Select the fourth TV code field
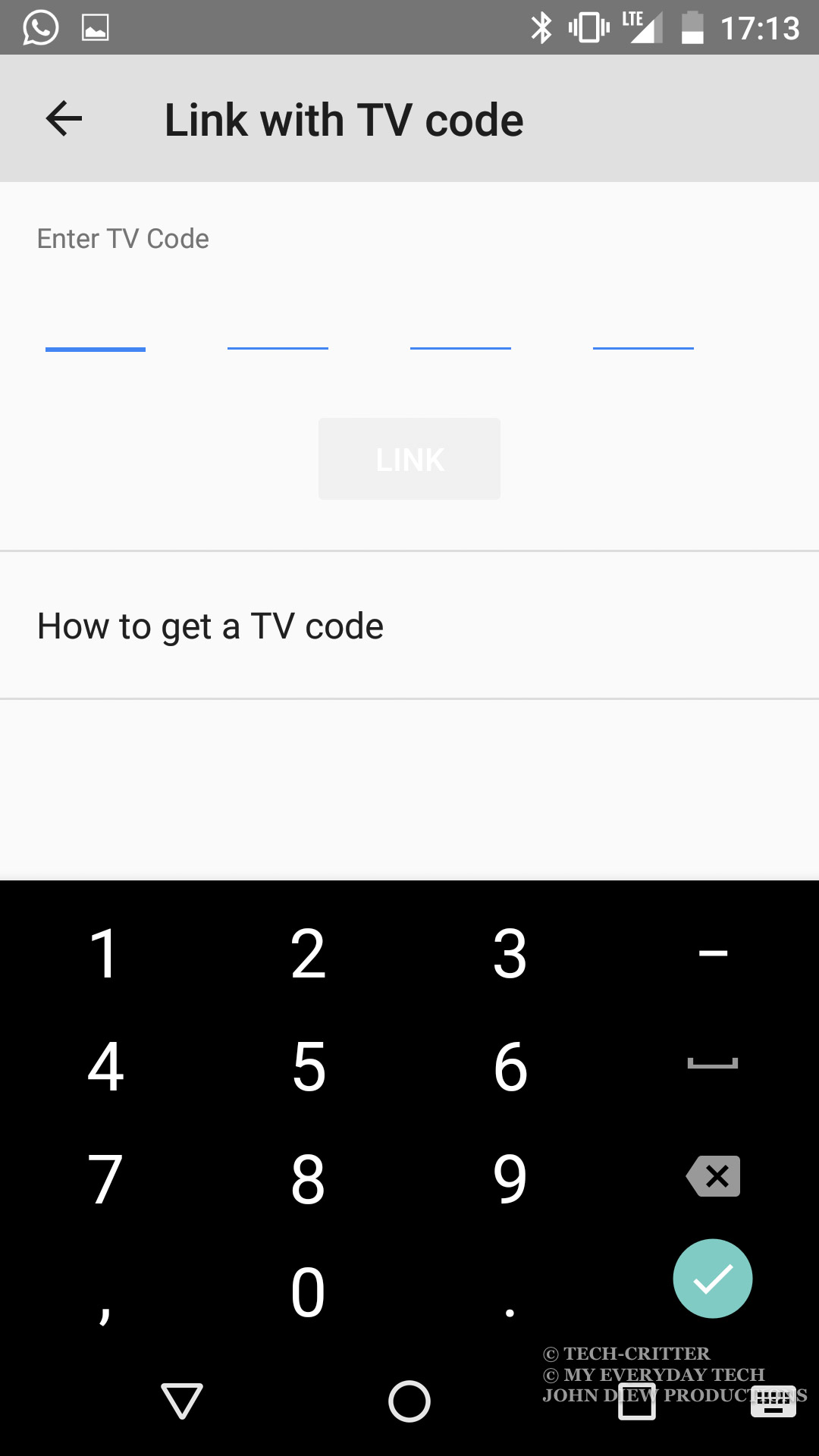This screenshot has width=819, height=1456. click(x=643, y=322)
